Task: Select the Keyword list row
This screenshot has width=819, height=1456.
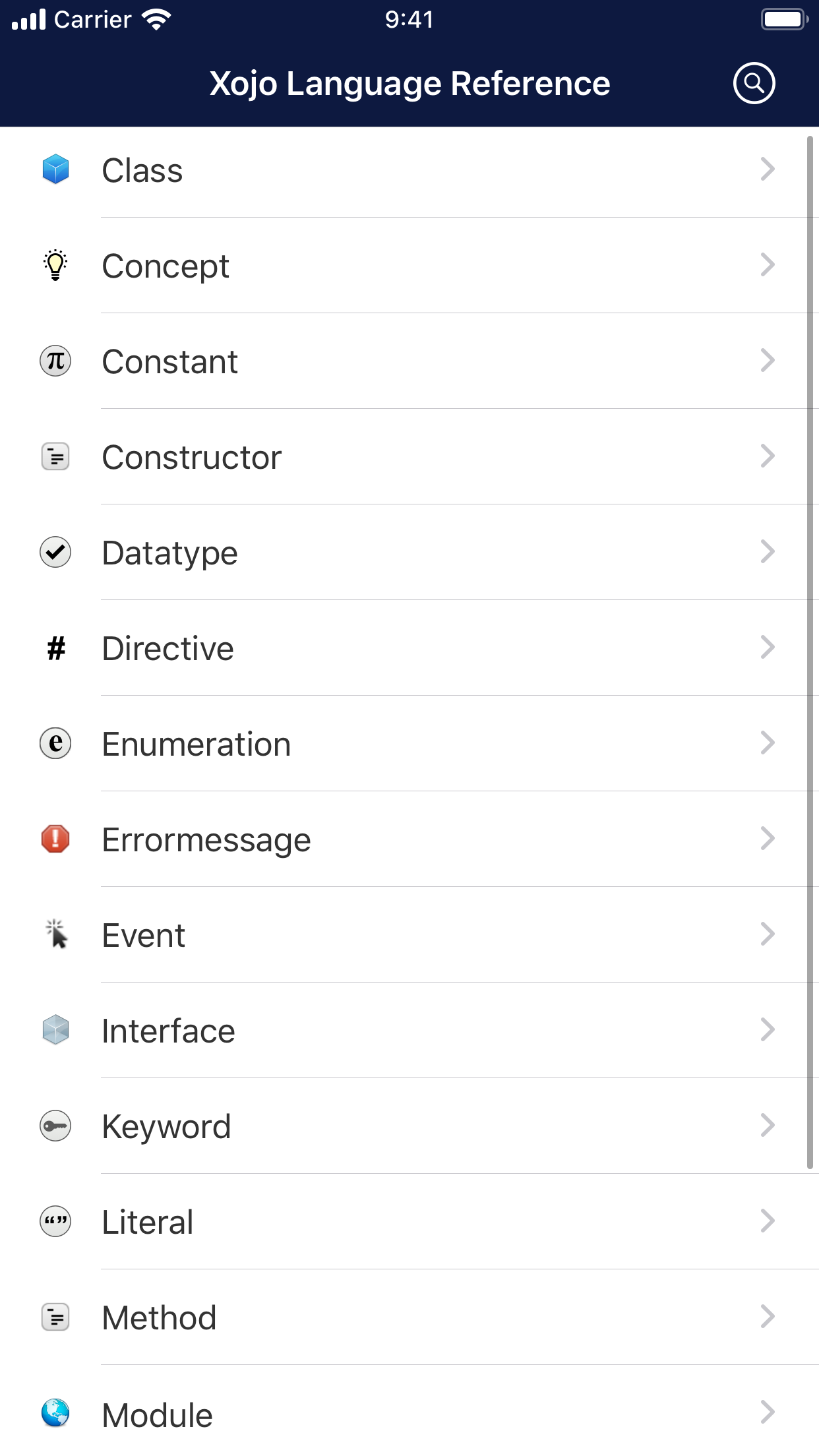Action: click(409, 1126)
